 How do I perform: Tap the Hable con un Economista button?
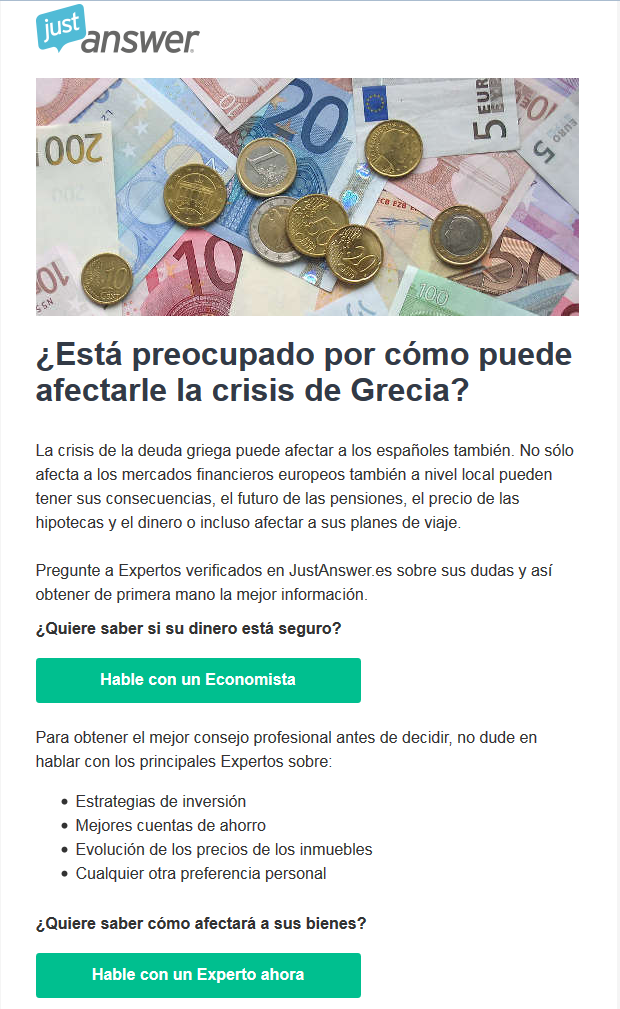click(x=198, y=680)
